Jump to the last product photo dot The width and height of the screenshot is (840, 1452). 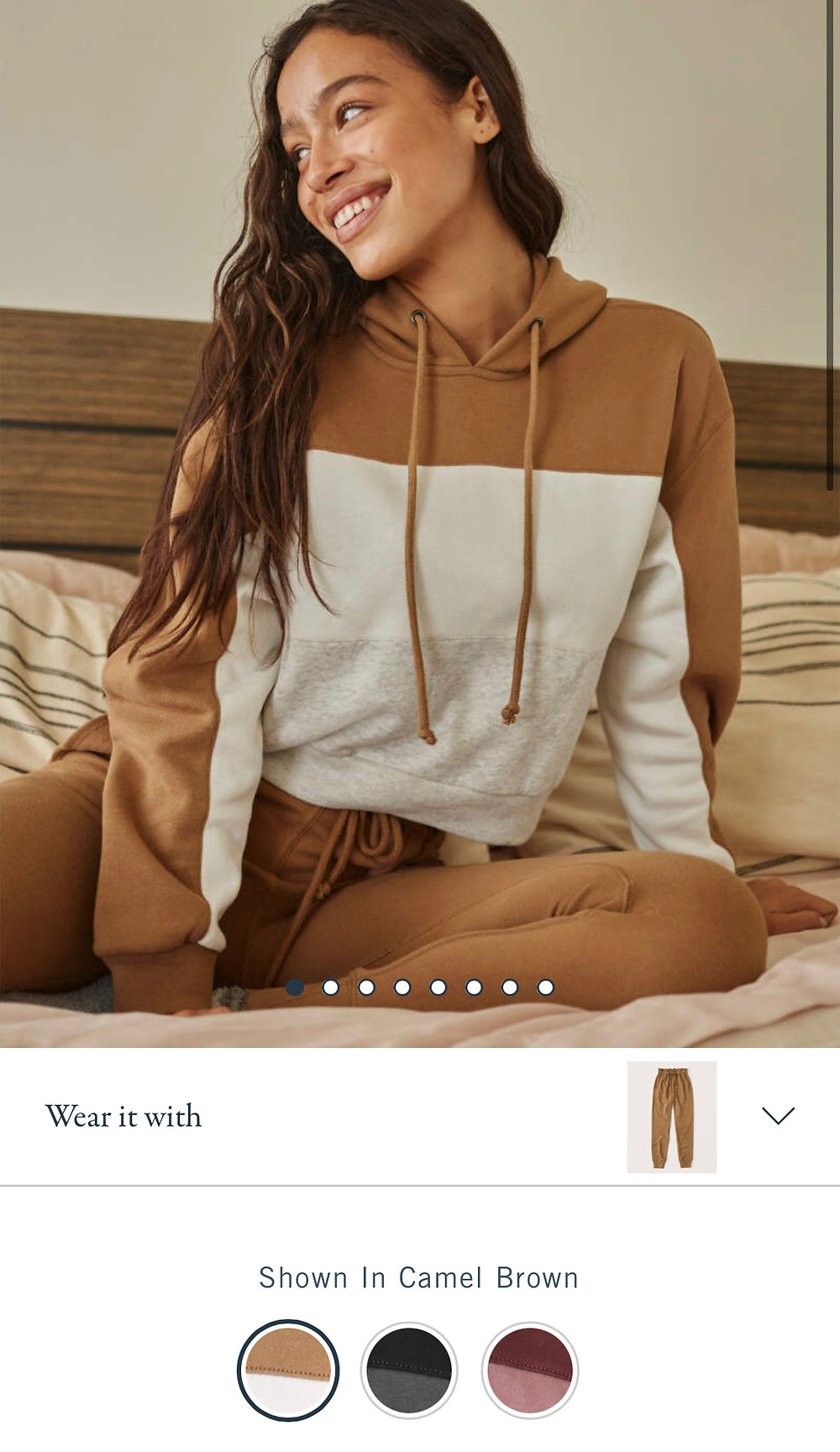tap(545, 987)
